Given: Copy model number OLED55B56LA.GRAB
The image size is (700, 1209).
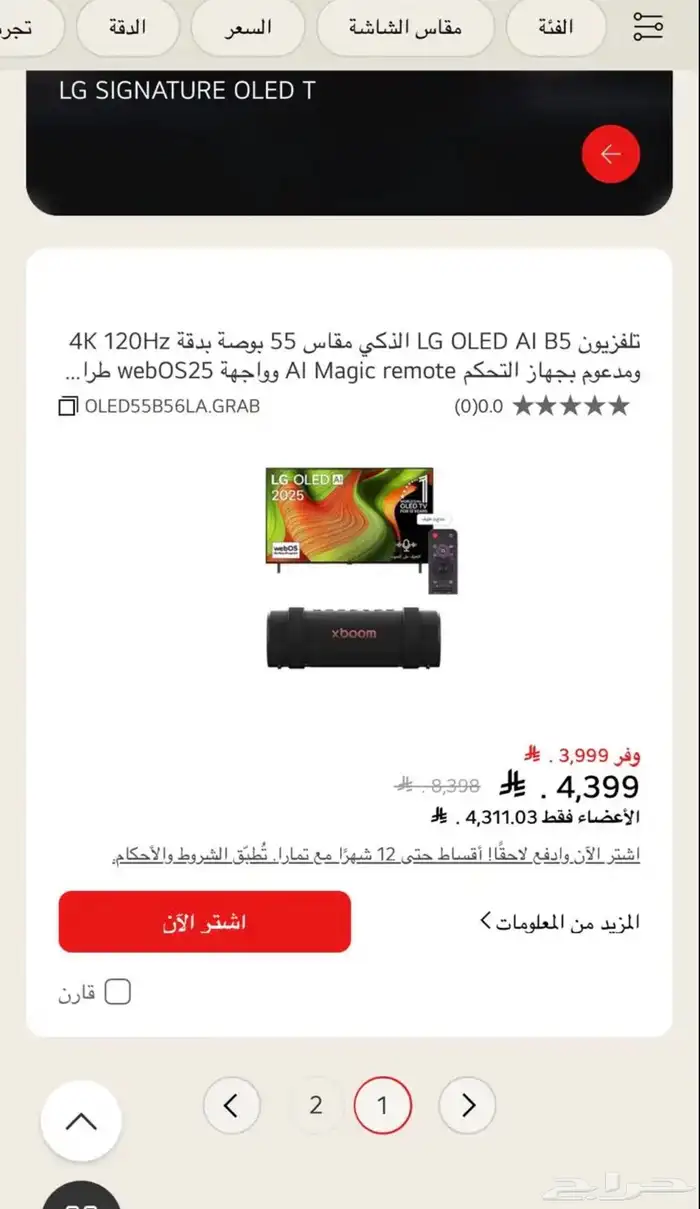Looking at the screenshot, I should coord(68,407).
